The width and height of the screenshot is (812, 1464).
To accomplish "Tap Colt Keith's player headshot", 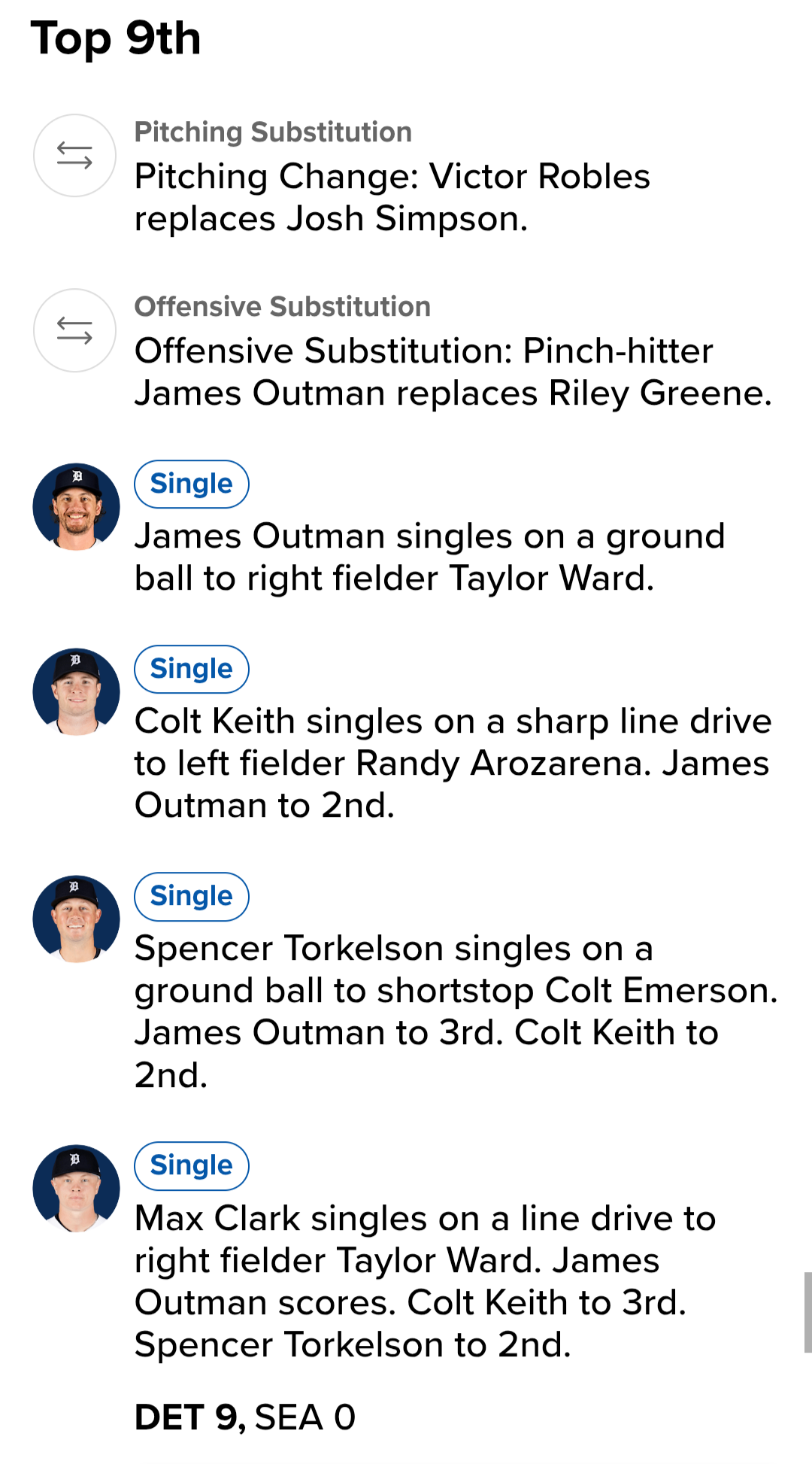I will [76, 691].
